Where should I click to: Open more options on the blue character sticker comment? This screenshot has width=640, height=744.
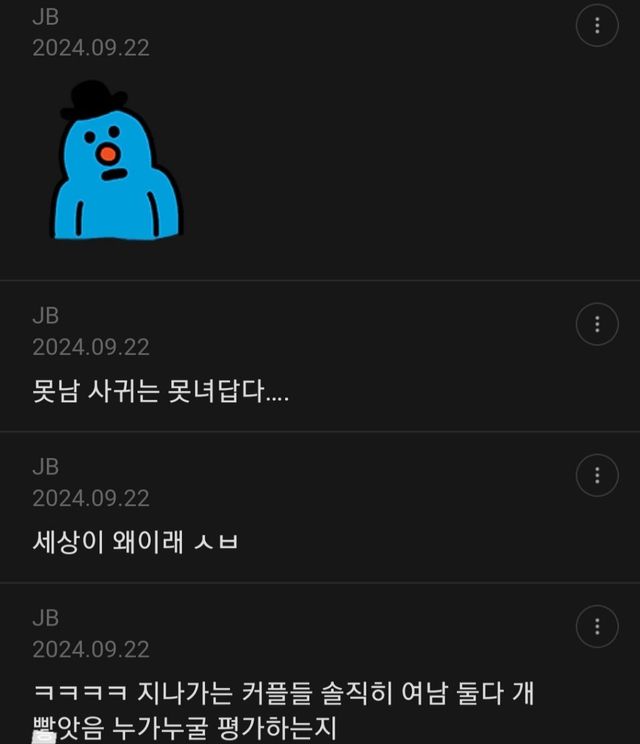click(597, 26)
